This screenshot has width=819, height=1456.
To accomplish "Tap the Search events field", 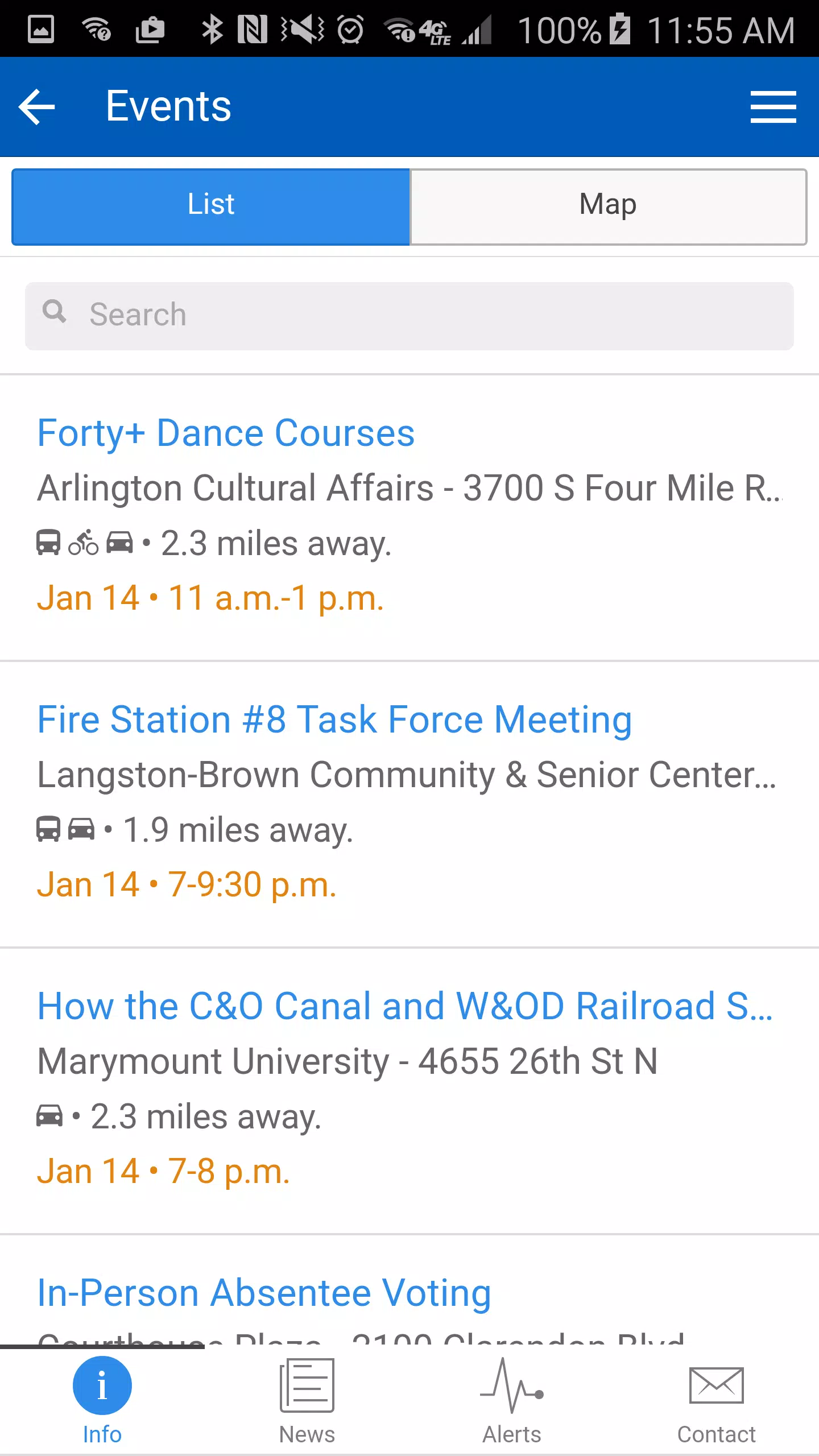I will [409, 316].
